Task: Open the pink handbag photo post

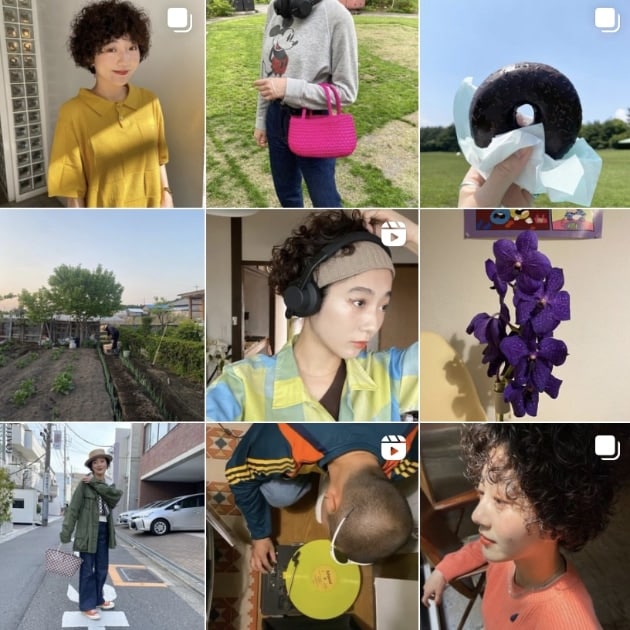Action: (x=312, y=103)
